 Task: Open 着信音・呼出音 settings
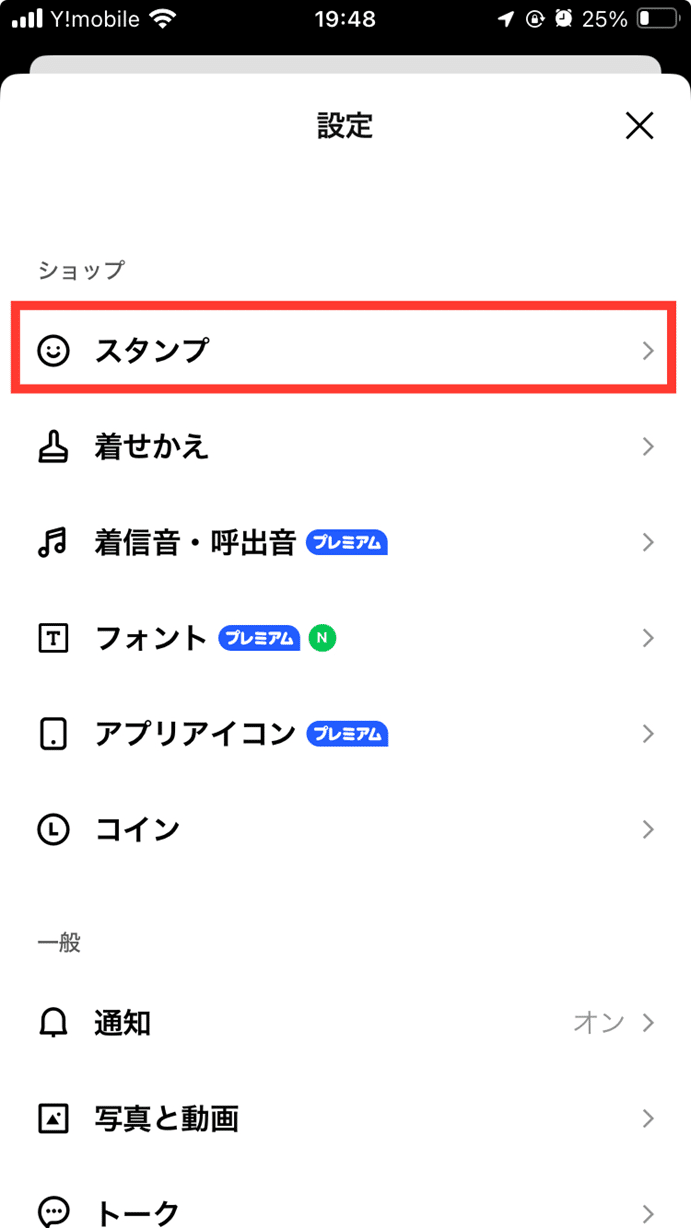tap(345, 543)
